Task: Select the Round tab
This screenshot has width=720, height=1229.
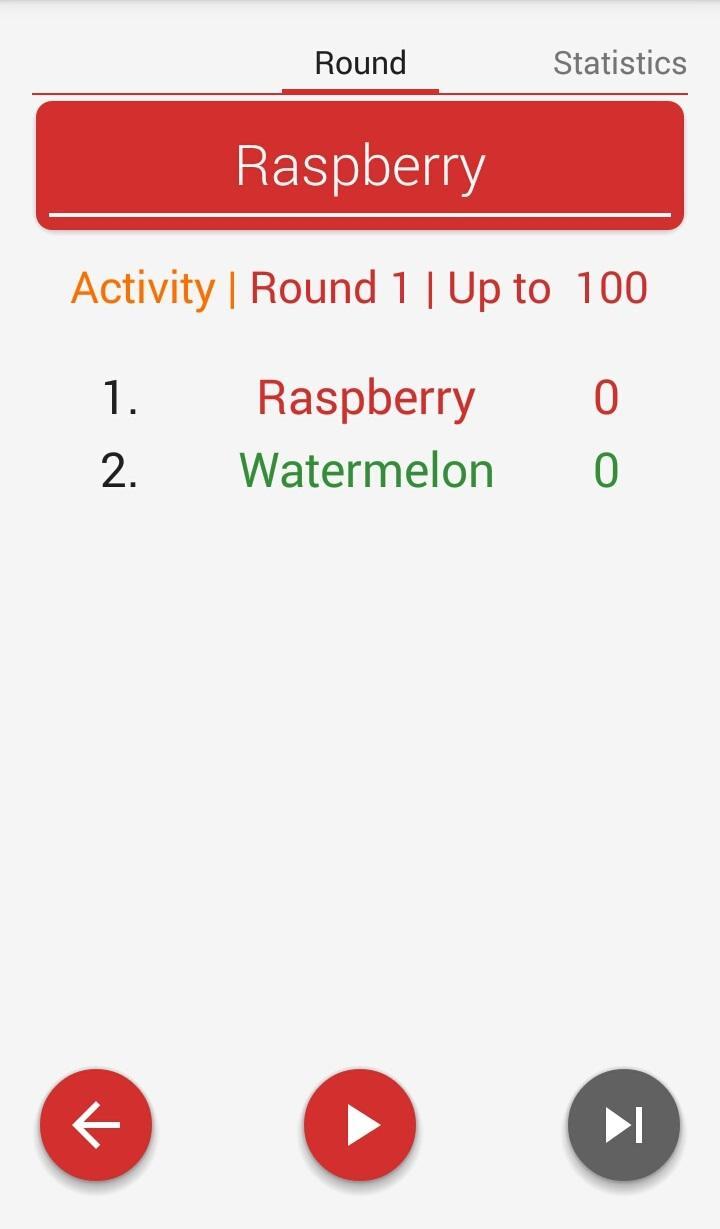Action: 360,62
